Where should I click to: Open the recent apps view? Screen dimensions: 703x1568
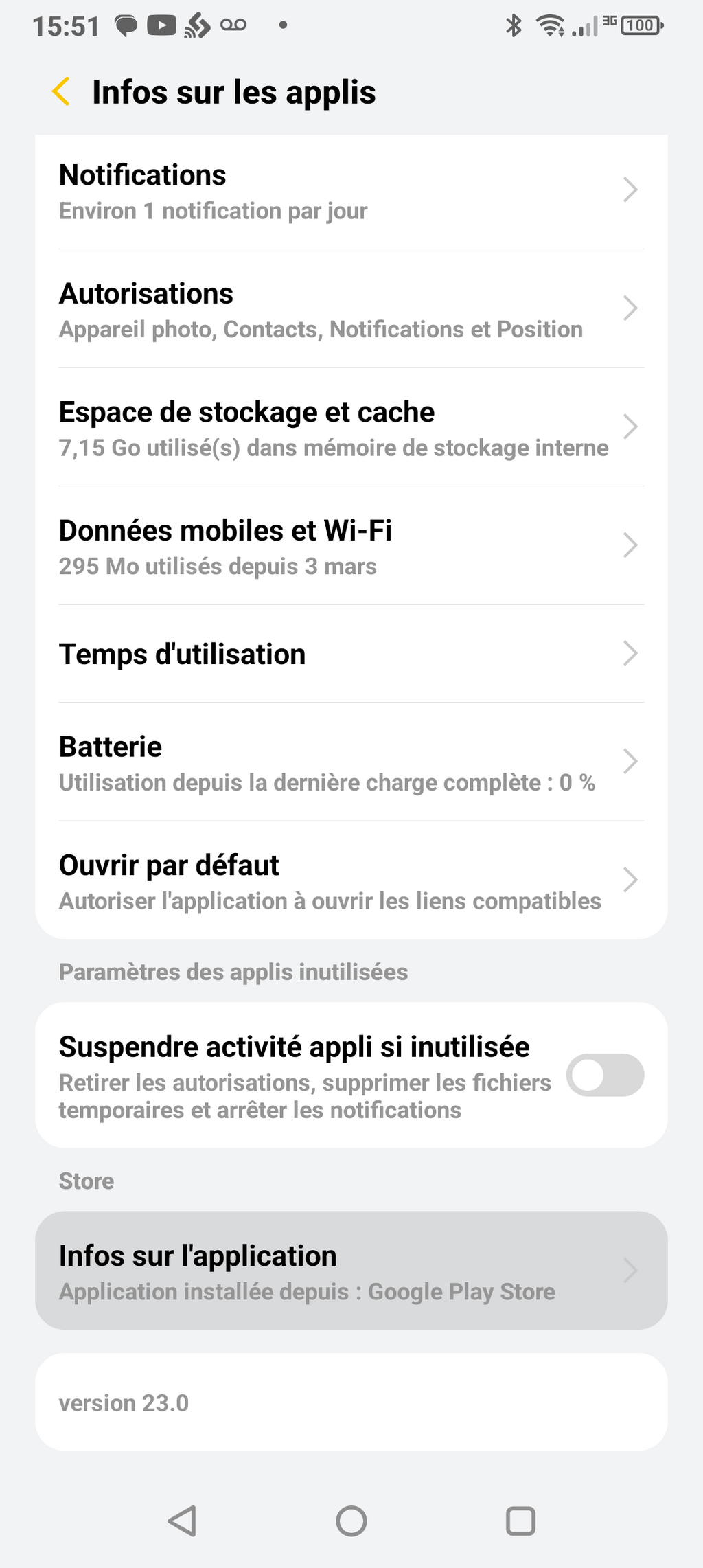(x=520, y=1521)
